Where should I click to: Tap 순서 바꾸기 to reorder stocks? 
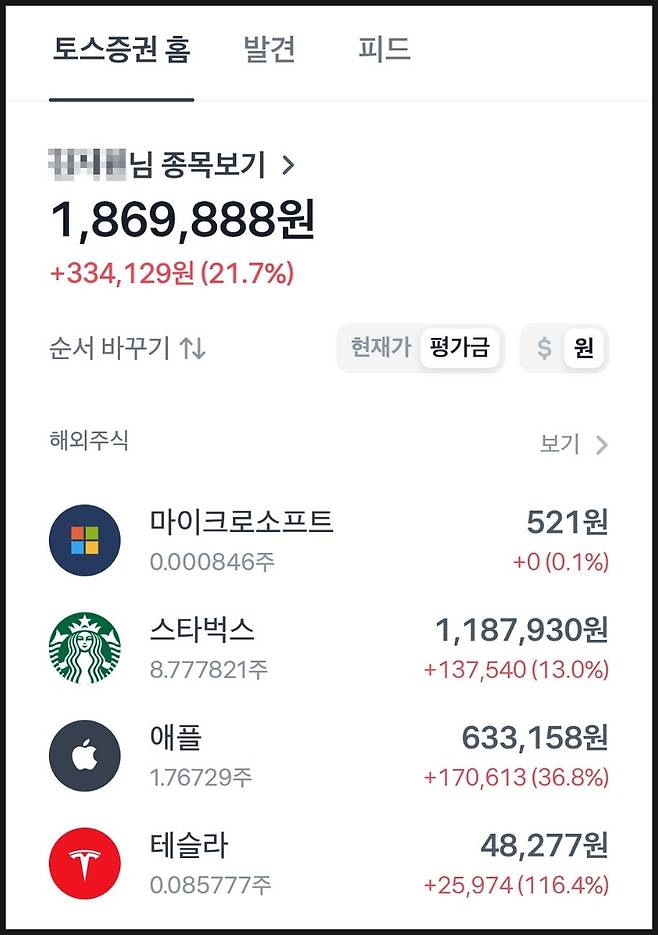pyautogui.click(x=127, y=349)
